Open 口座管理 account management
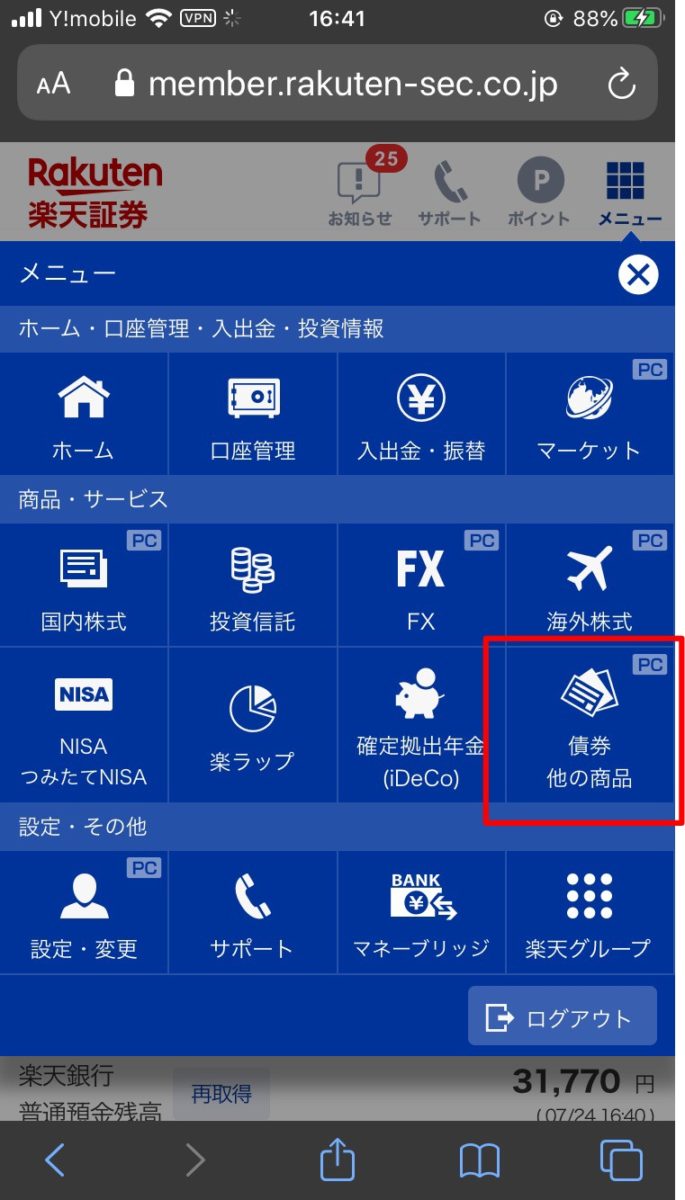Image resolution: width=685 pixels, height=1200 pixels. pyautogui.click(x=253, y=414)
